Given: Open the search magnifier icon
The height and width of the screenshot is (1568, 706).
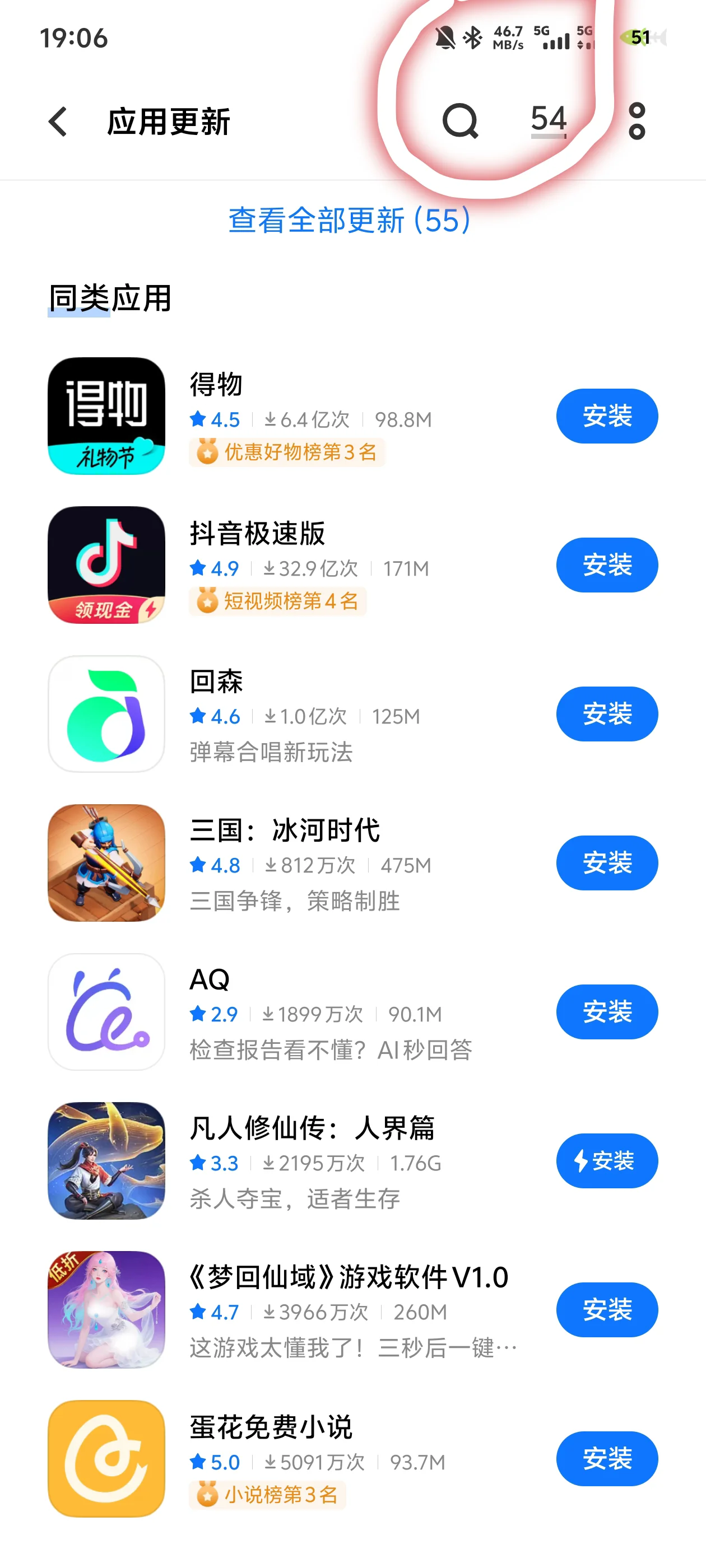Looking at the screenshot, I should [x=460, y=120].
